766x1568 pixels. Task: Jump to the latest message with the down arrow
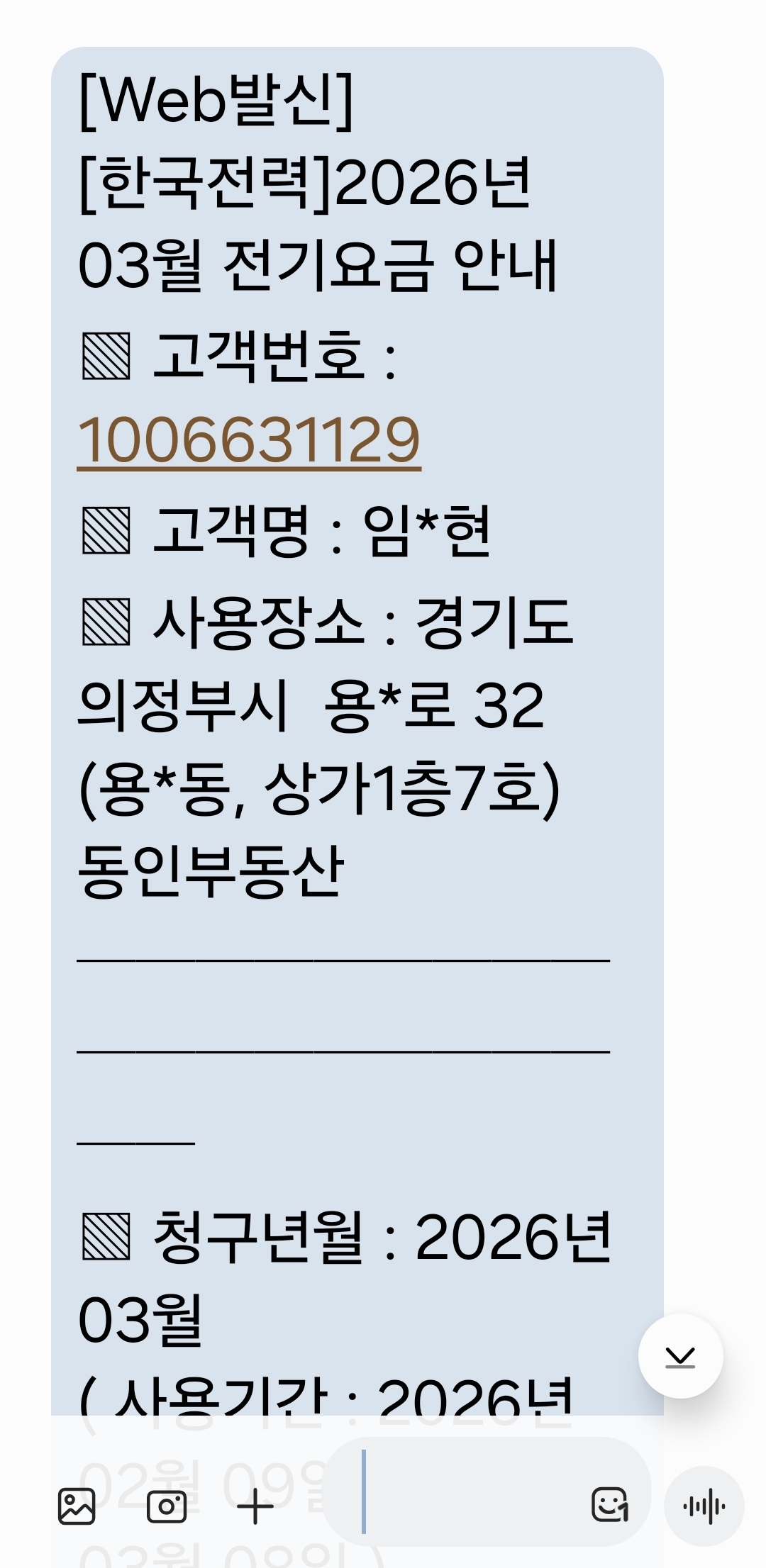coord(680,1355)
